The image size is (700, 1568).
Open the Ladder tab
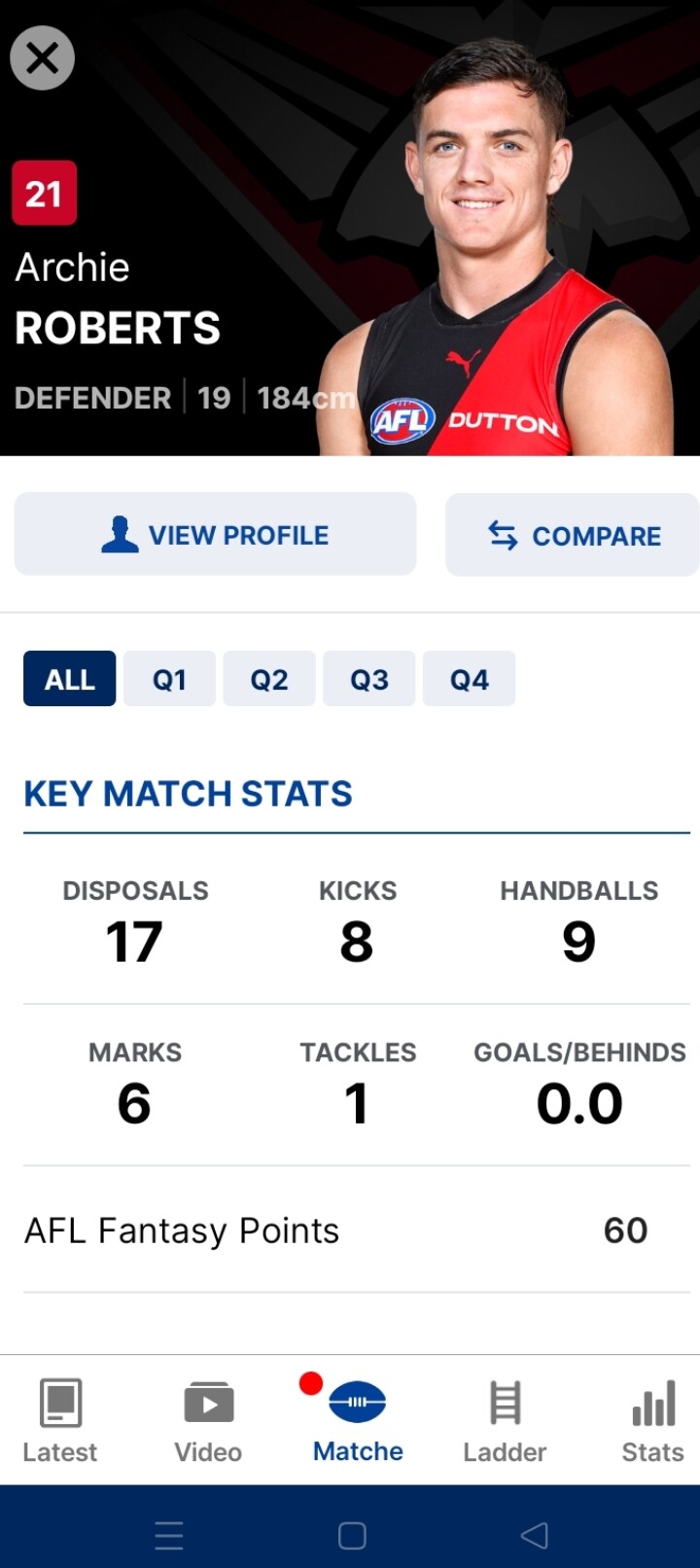point(505,1421)
